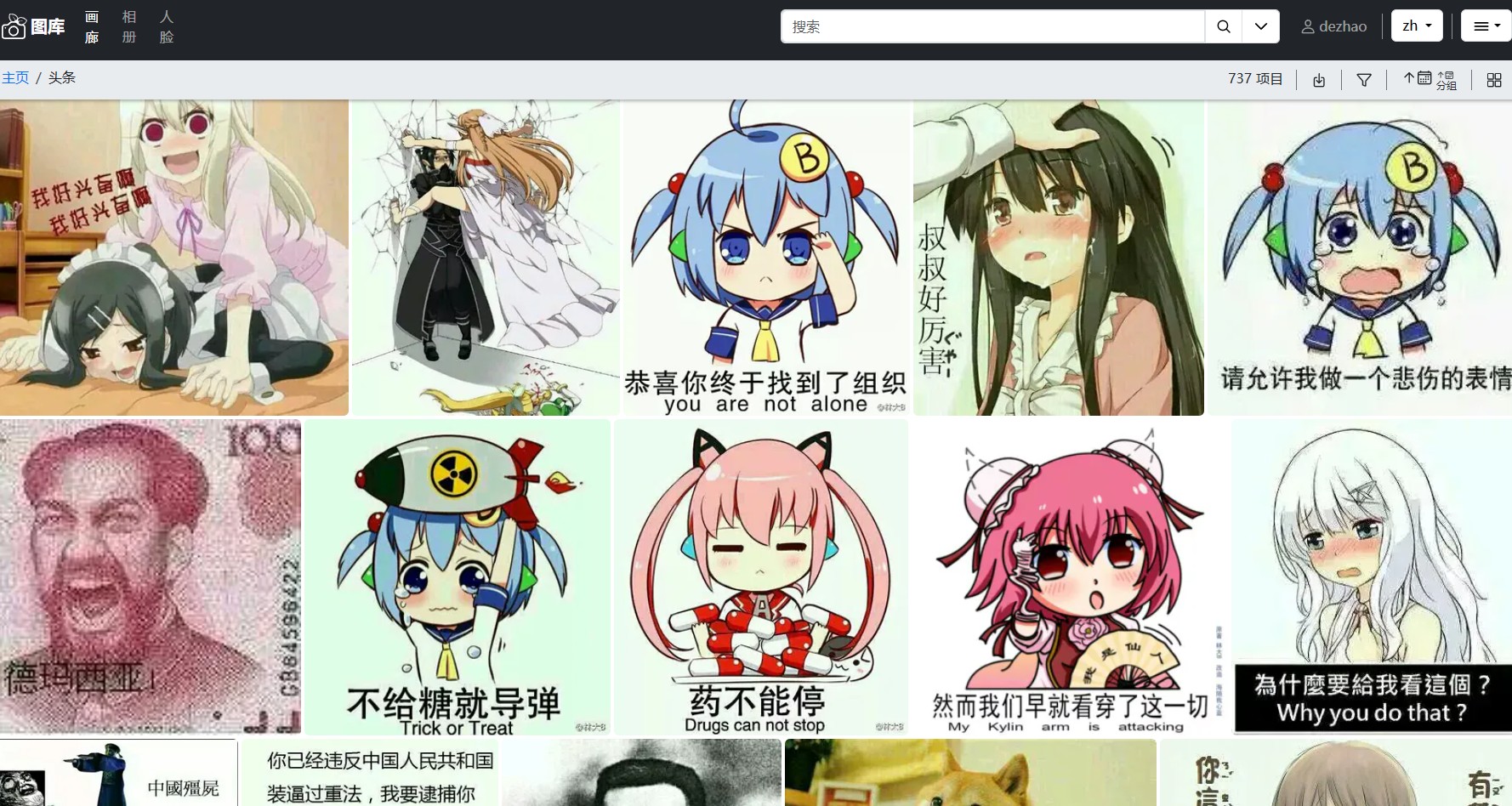This screenshot has height=806, width=1512.
Task: Download the current directory
Action: point(1319,80)
